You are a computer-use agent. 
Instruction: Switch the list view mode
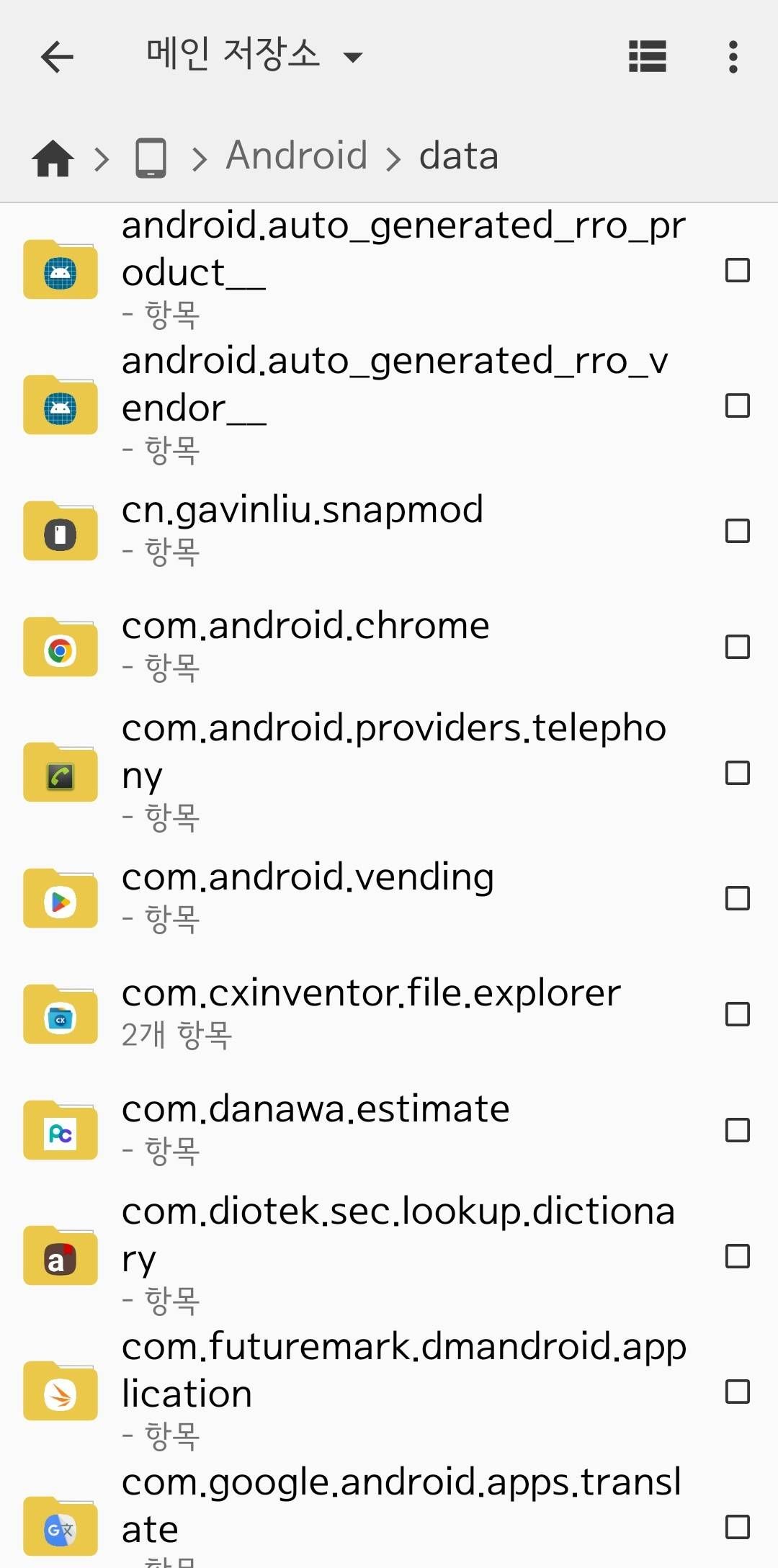point(647,56)
